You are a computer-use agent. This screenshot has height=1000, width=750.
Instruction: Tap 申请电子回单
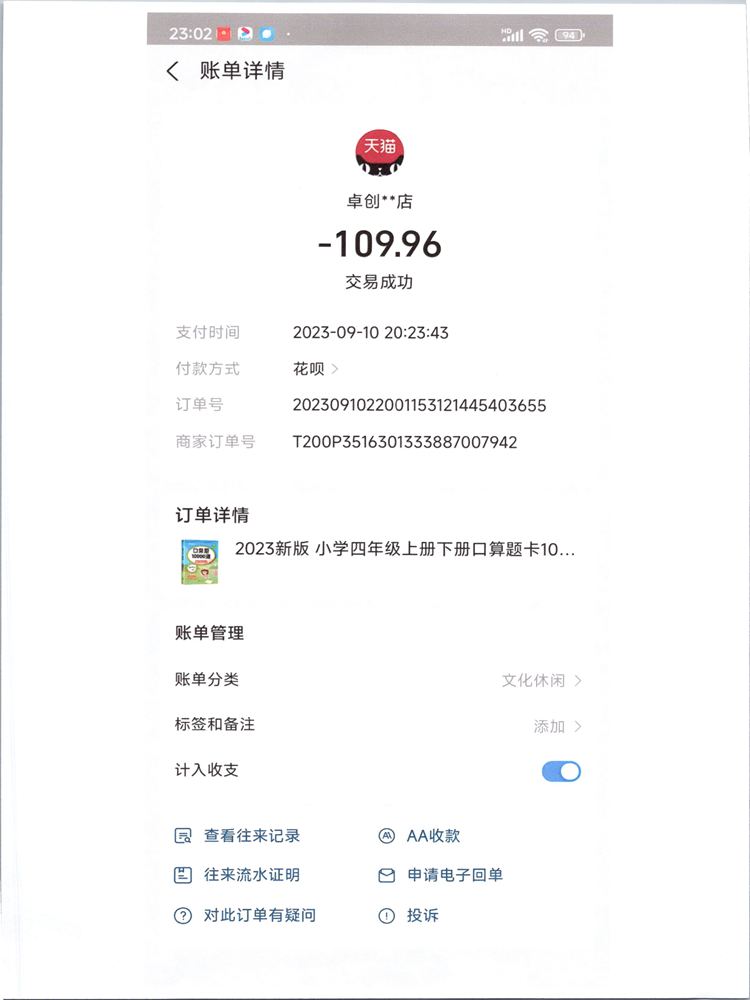pyautogui.click(x=454, y=875)
